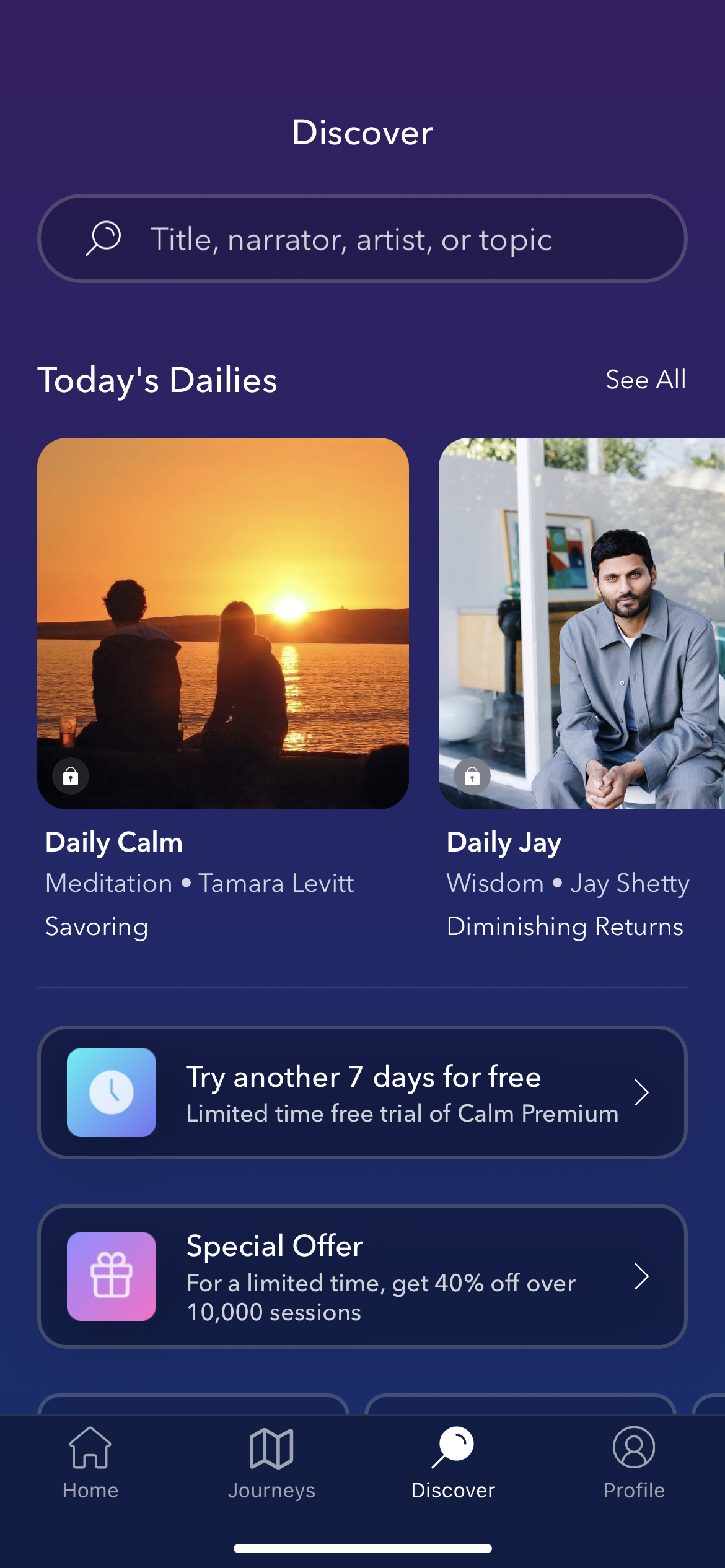
Task: Start the limited time free trial offer
Action: click(x=362, y=1092)
